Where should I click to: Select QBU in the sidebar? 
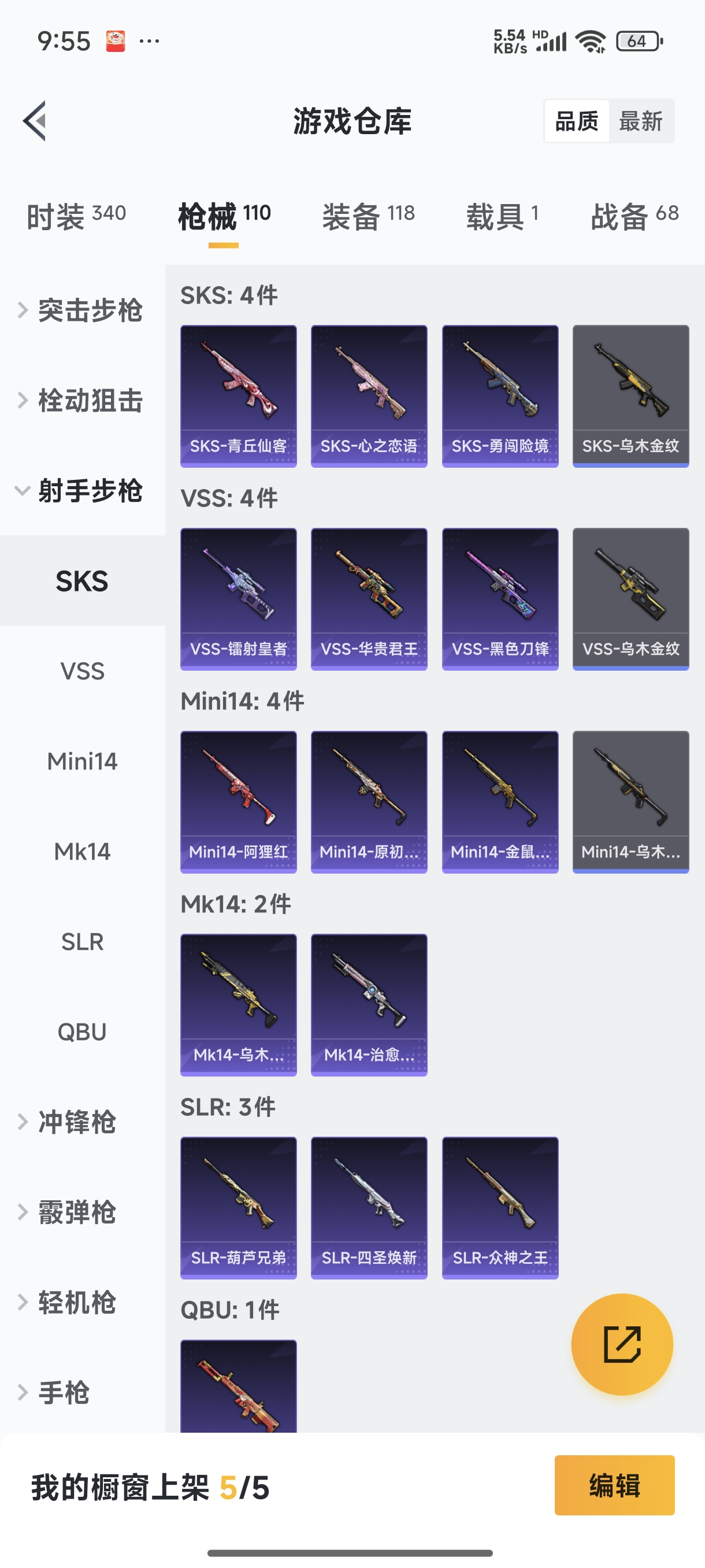(x=82, y=1031)
